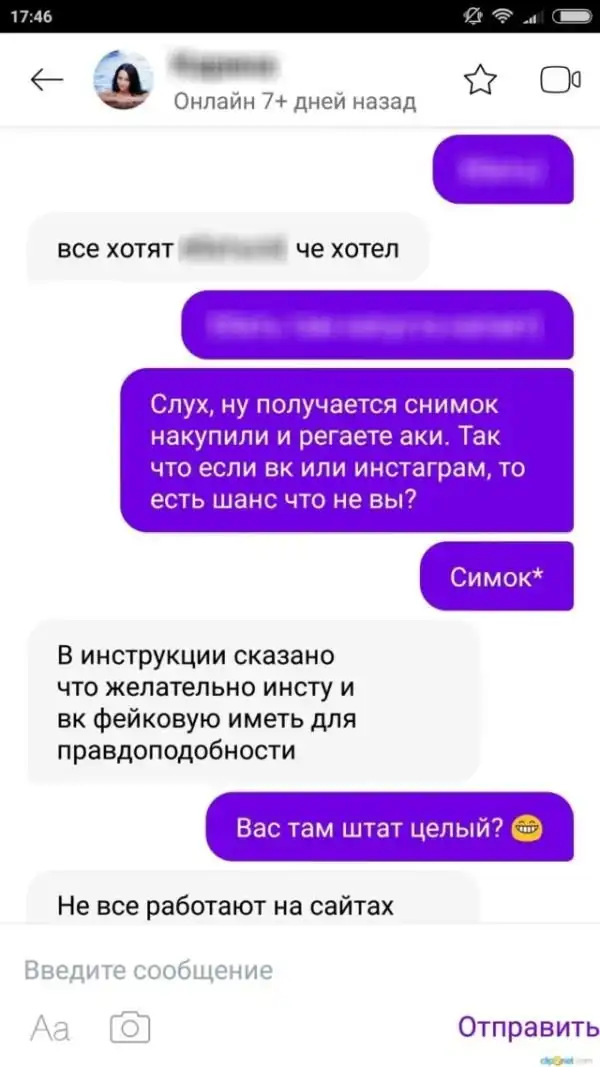Viewport: 600px width, 1067px height.
Task: Start a video call
Action: 560,81
